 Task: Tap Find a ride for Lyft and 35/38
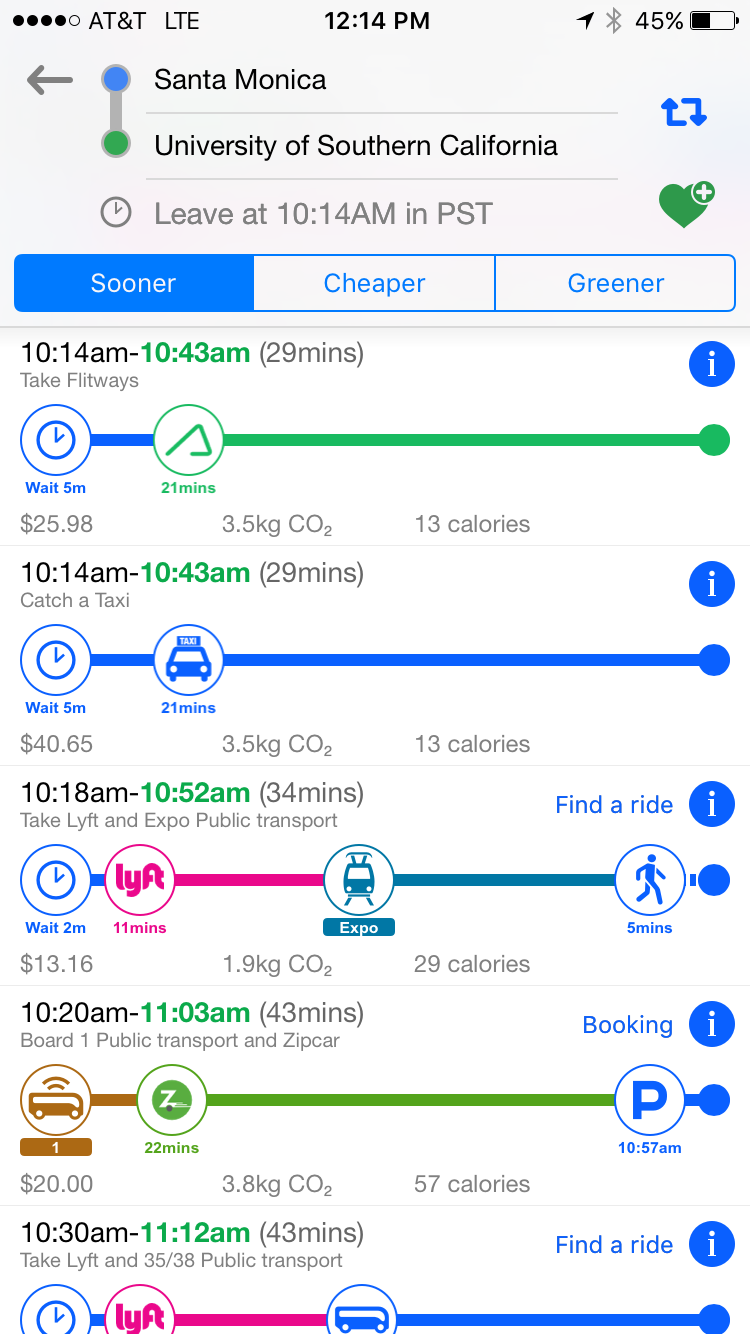614,1245
